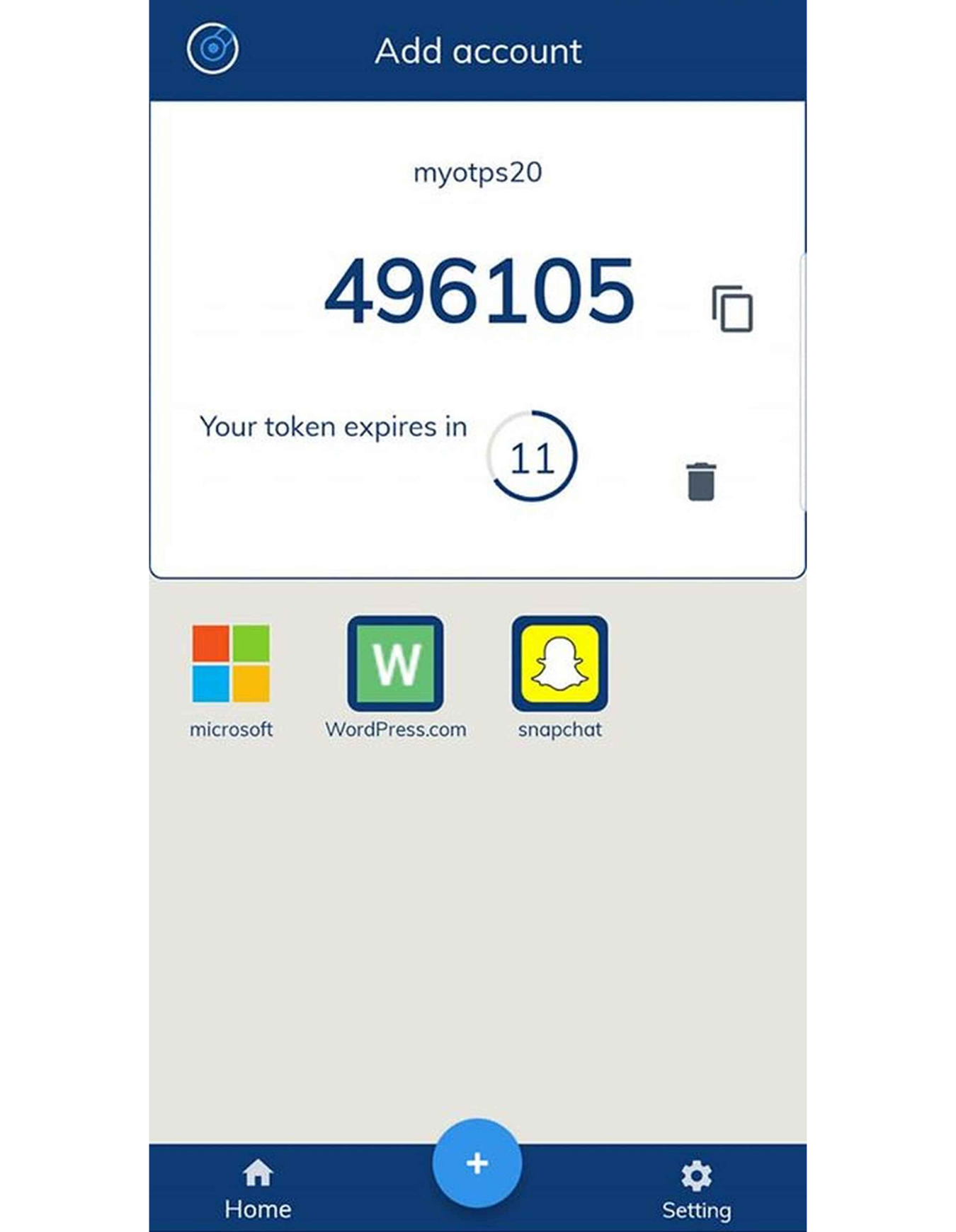
Task: Show the snapchat account token
Action: [559, 664]
